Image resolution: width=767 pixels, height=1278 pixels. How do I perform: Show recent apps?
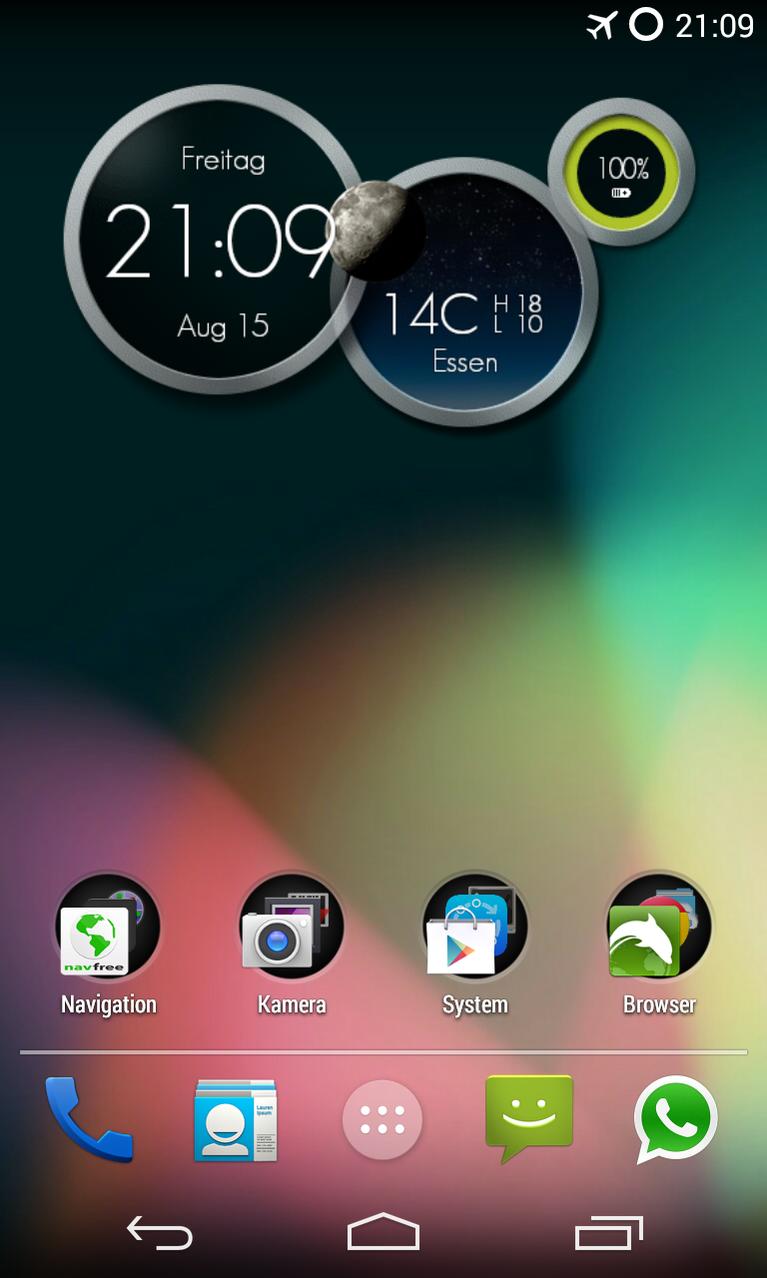coord(608,1233)
